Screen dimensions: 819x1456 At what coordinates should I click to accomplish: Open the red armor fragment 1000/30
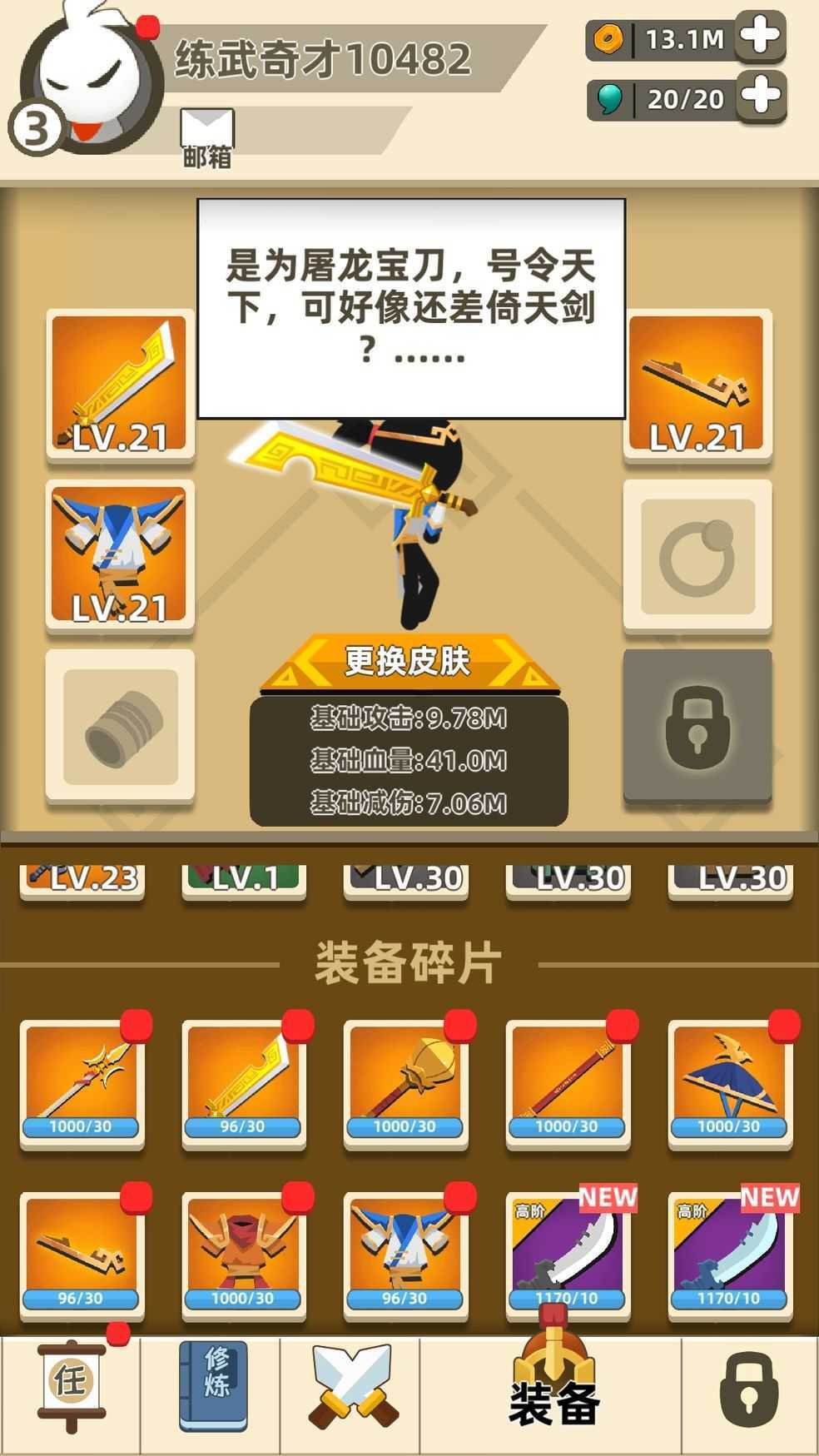click(x=243, y=1254)
